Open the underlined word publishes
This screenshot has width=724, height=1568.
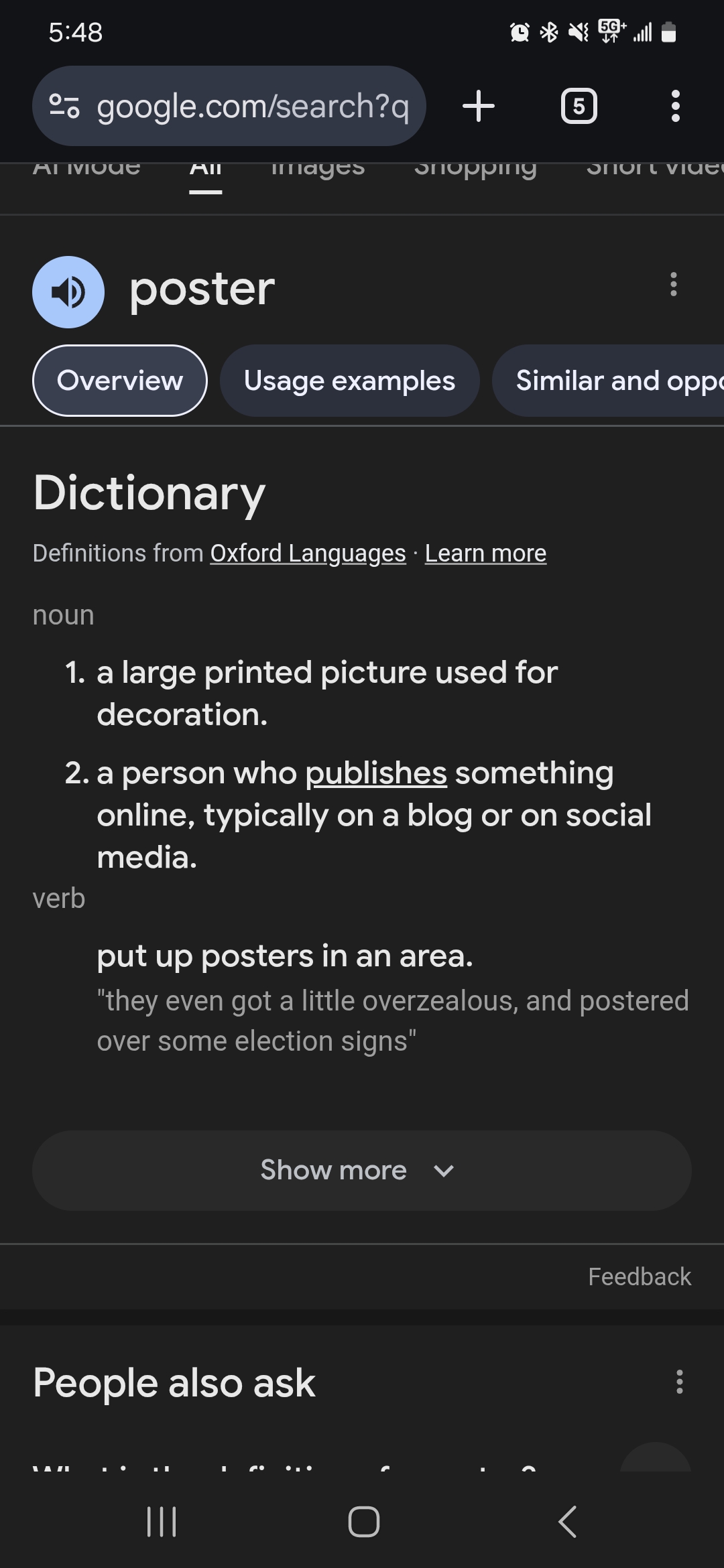click(x=376, y=773)
